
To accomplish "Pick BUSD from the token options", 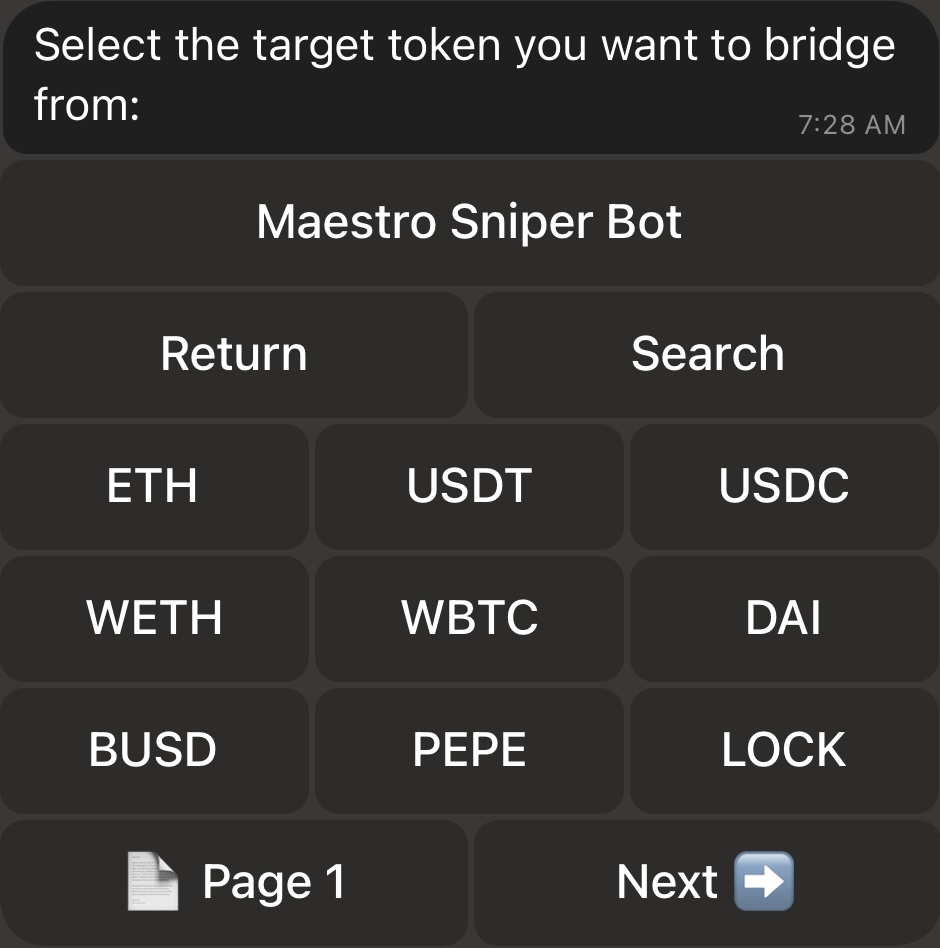I will pos(154,751).
